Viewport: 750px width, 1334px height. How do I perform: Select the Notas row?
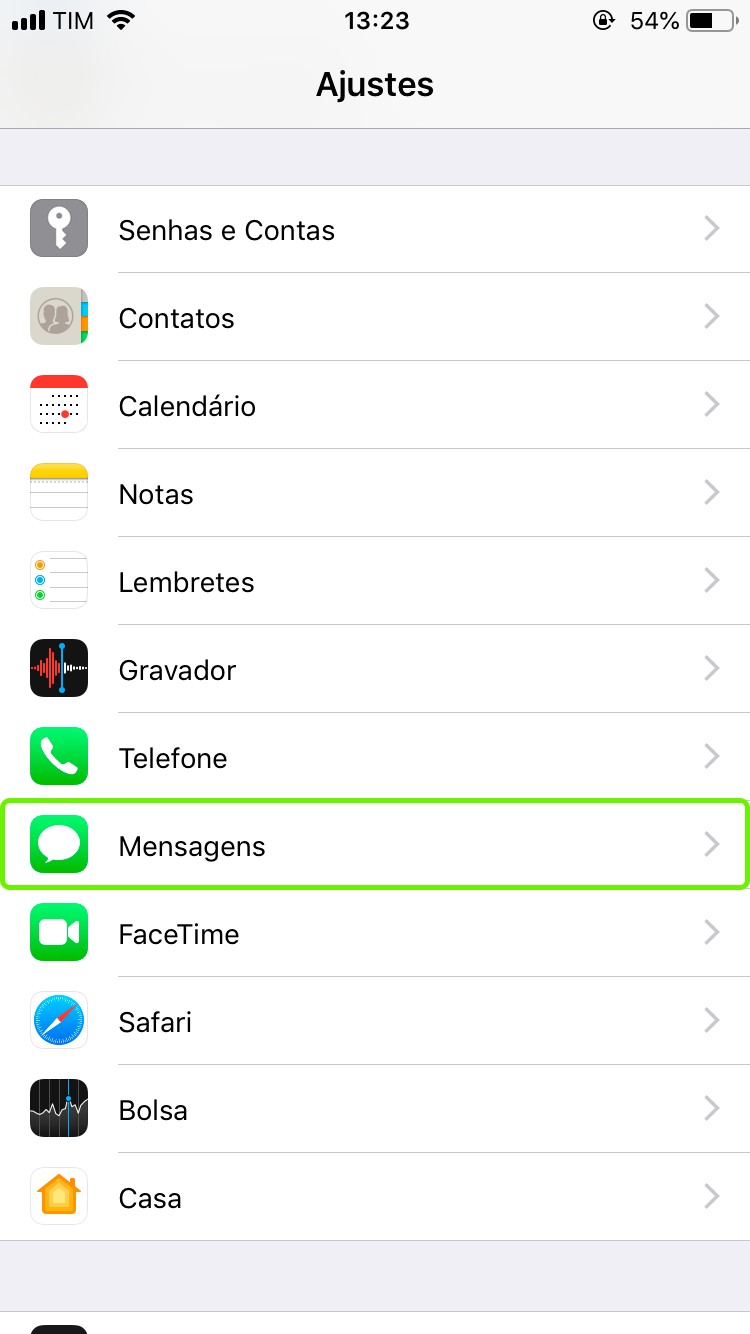(x=375, y=494)
